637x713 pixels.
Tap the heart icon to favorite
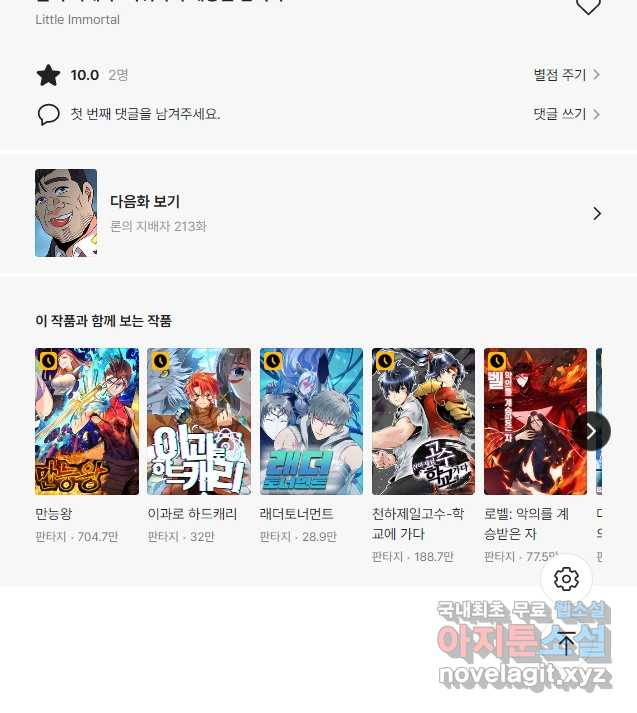pyautogui.click(x=588, y=7)
